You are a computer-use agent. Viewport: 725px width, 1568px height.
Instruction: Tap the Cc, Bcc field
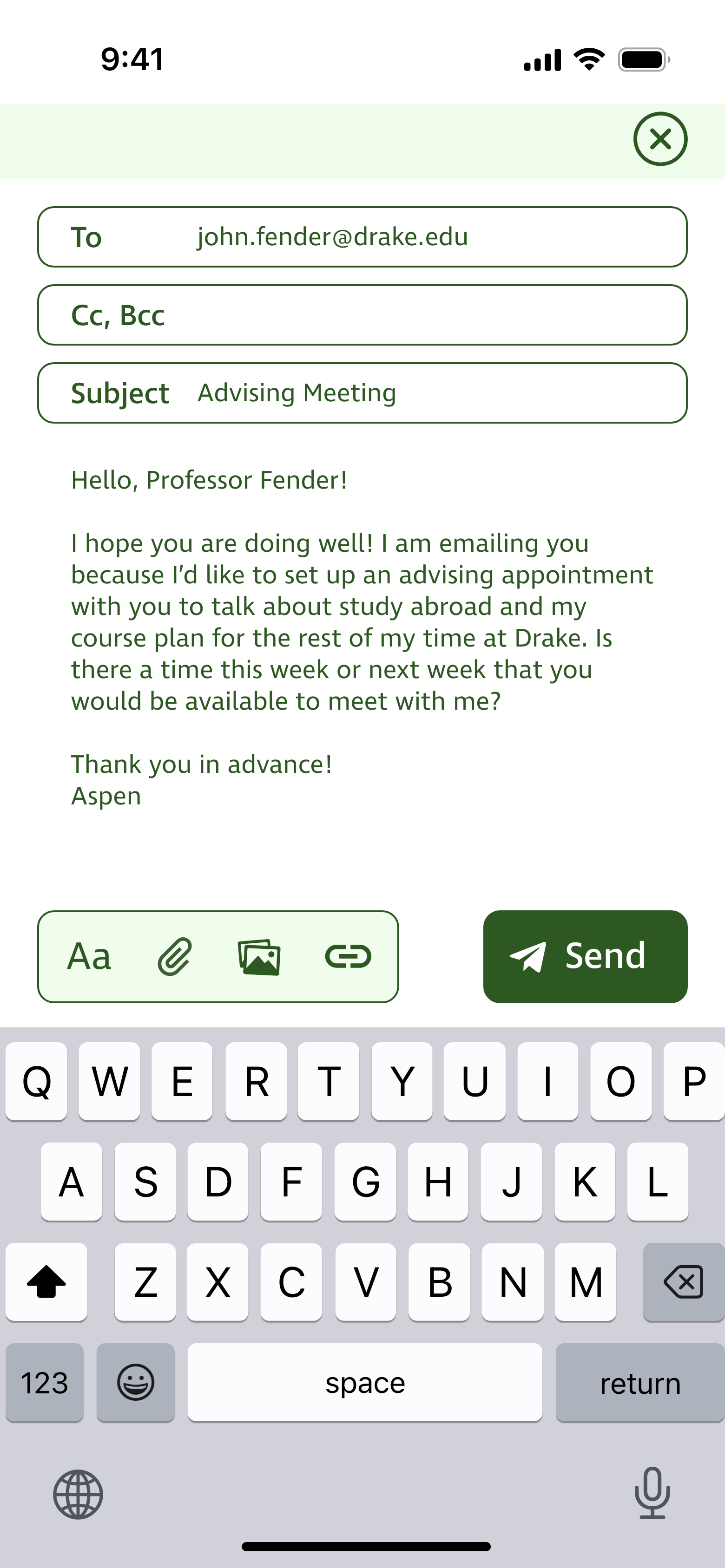(362, 315)
